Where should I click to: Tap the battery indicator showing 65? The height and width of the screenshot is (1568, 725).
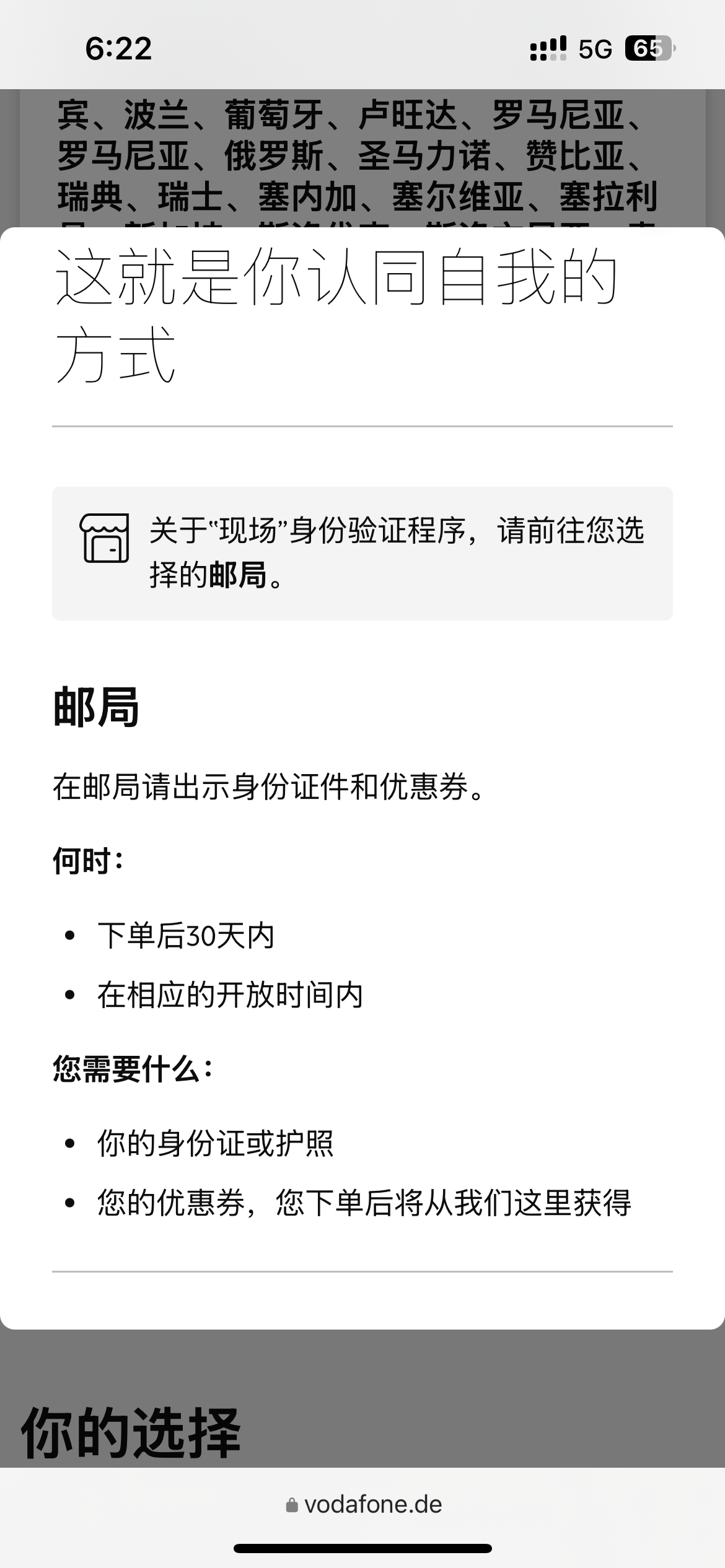click(648, 46)
